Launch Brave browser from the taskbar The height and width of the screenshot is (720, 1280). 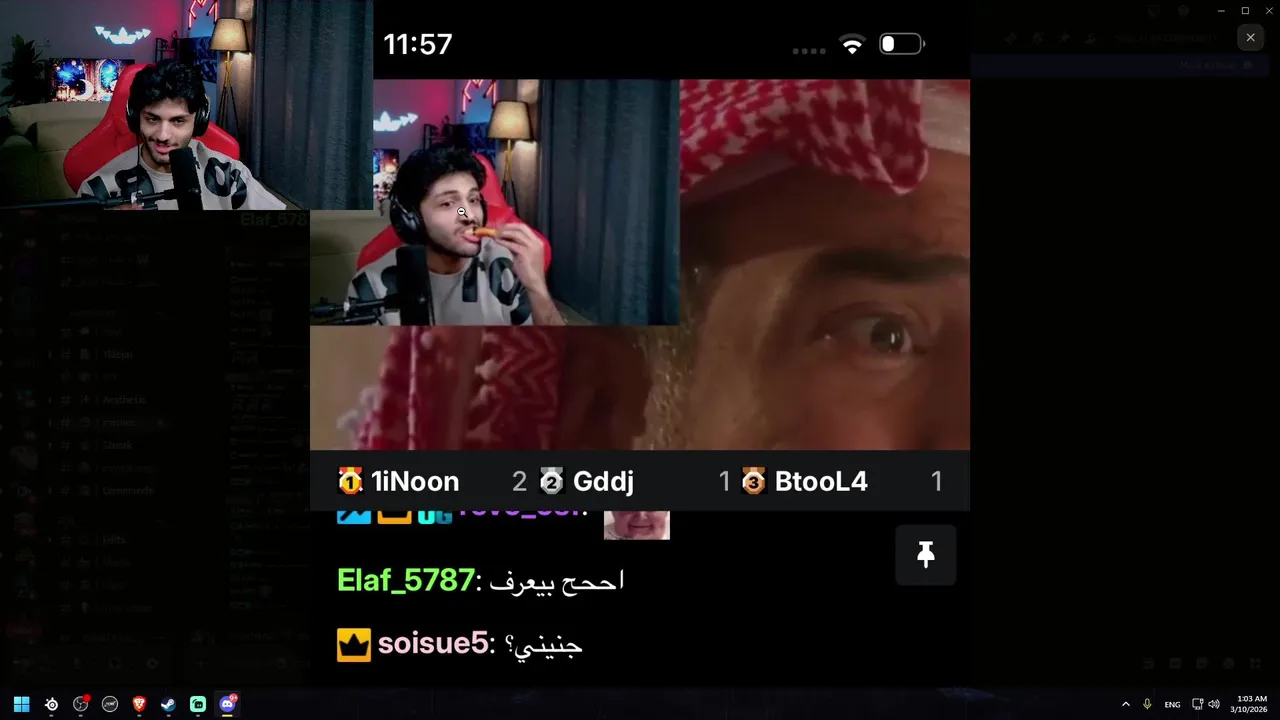click(139, 704)
